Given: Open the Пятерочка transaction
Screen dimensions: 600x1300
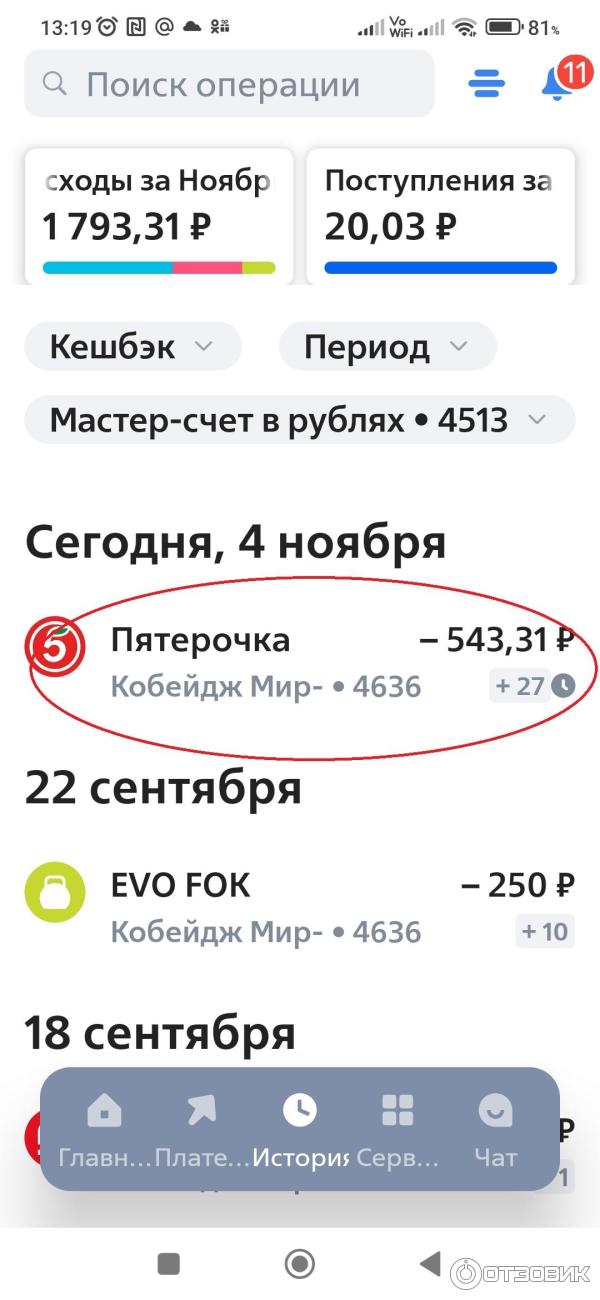Looking at the screenshot, I should pos(300,662).
